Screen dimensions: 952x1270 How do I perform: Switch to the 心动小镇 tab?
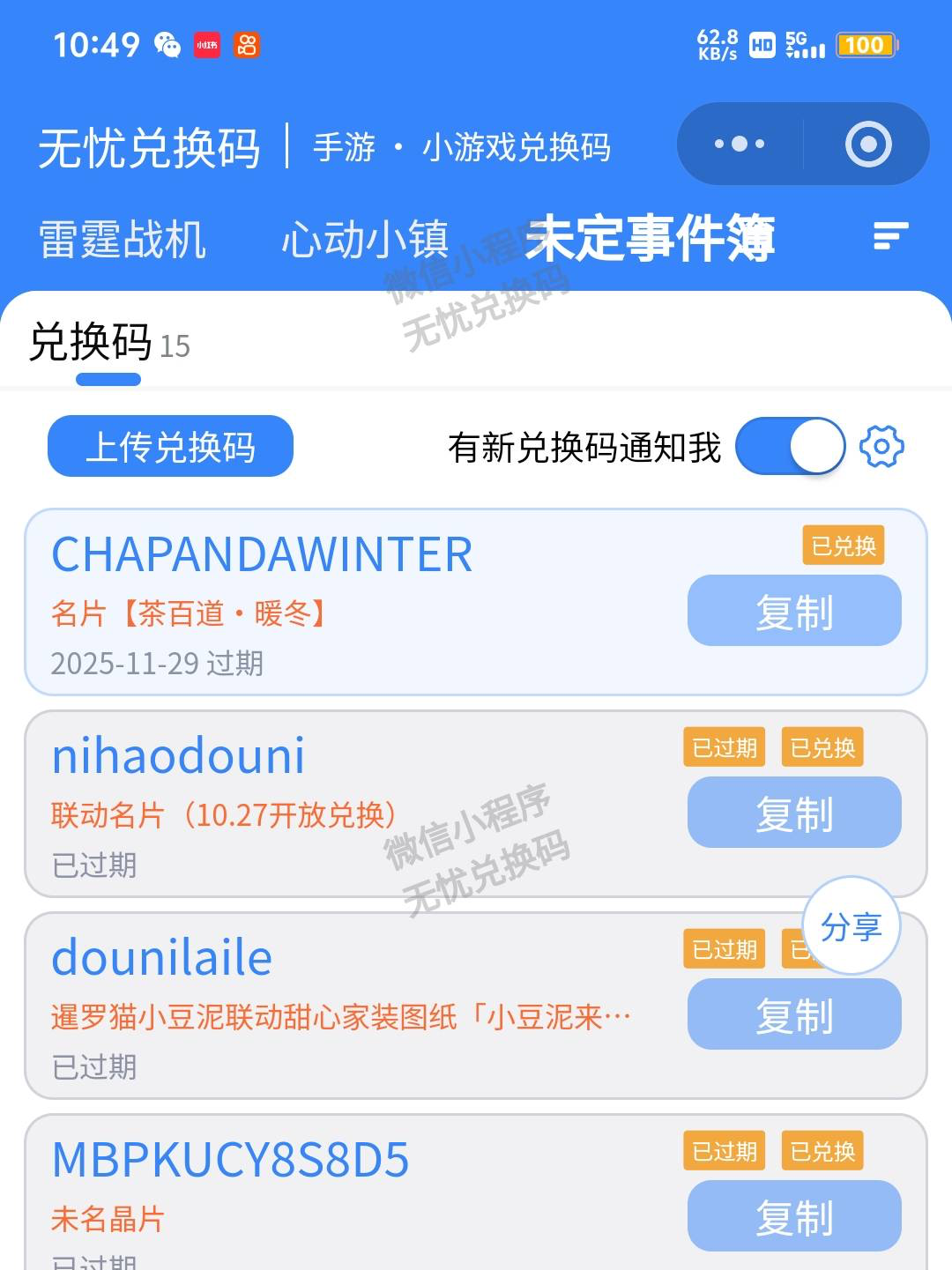pos(366,240)
